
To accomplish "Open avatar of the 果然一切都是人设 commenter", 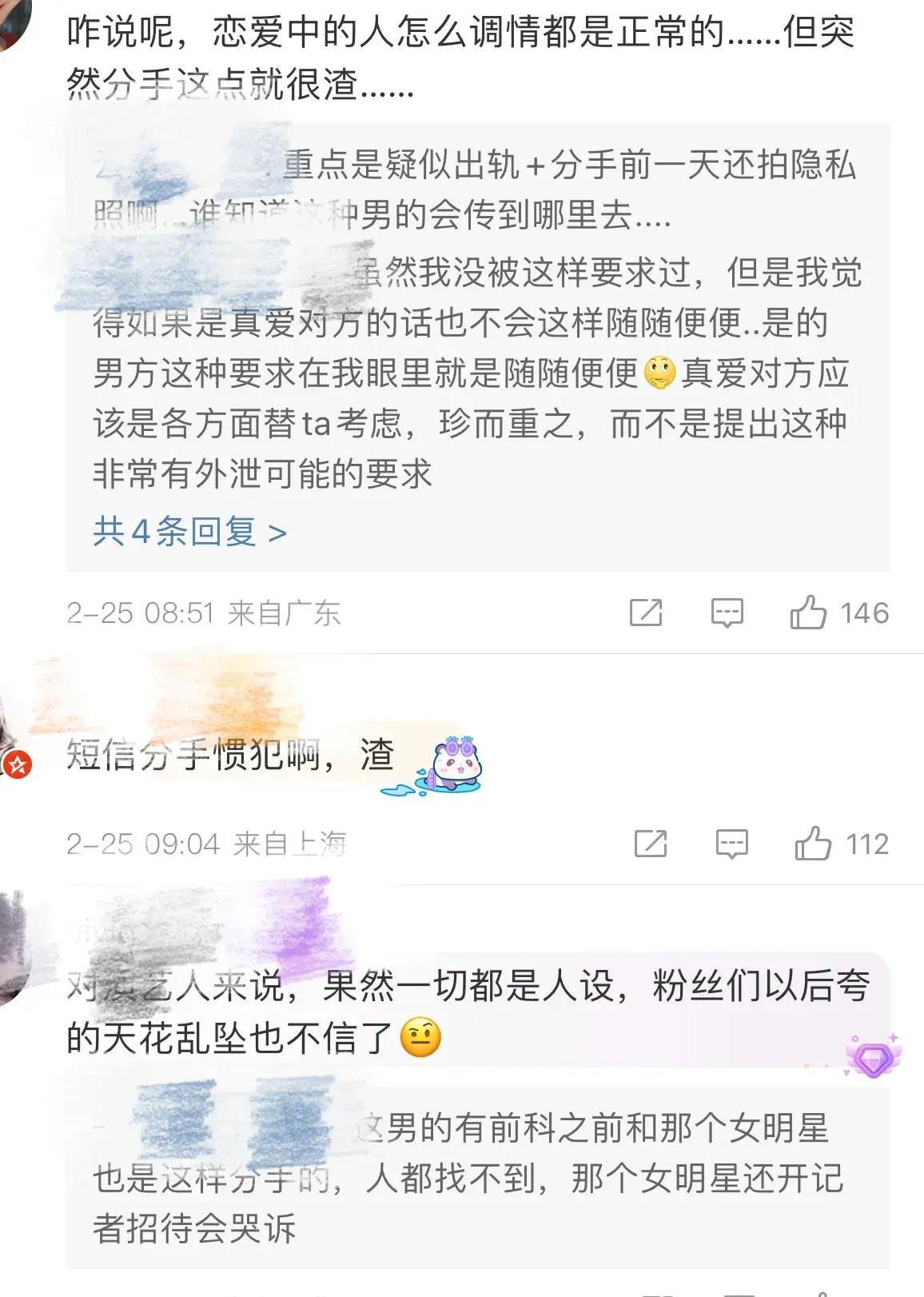I will pyautogui.click(x=14, y=948).
